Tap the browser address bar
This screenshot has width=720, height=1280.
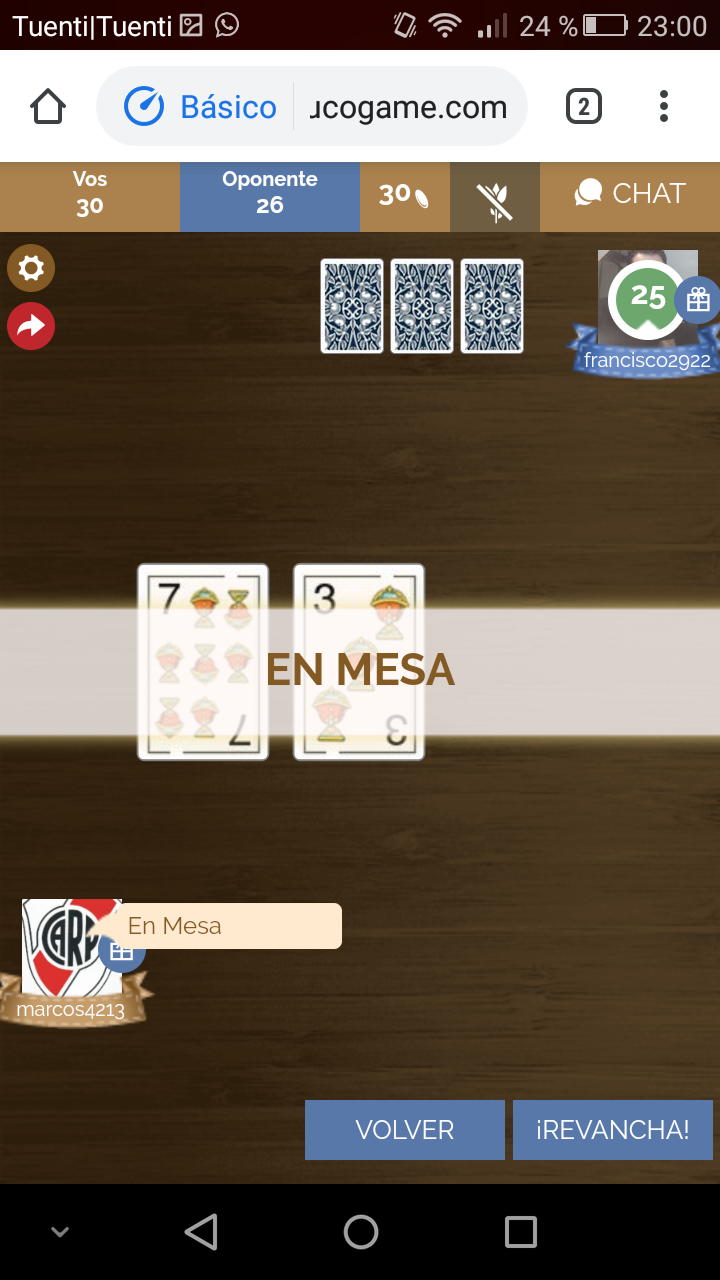(x=312, y=106)
